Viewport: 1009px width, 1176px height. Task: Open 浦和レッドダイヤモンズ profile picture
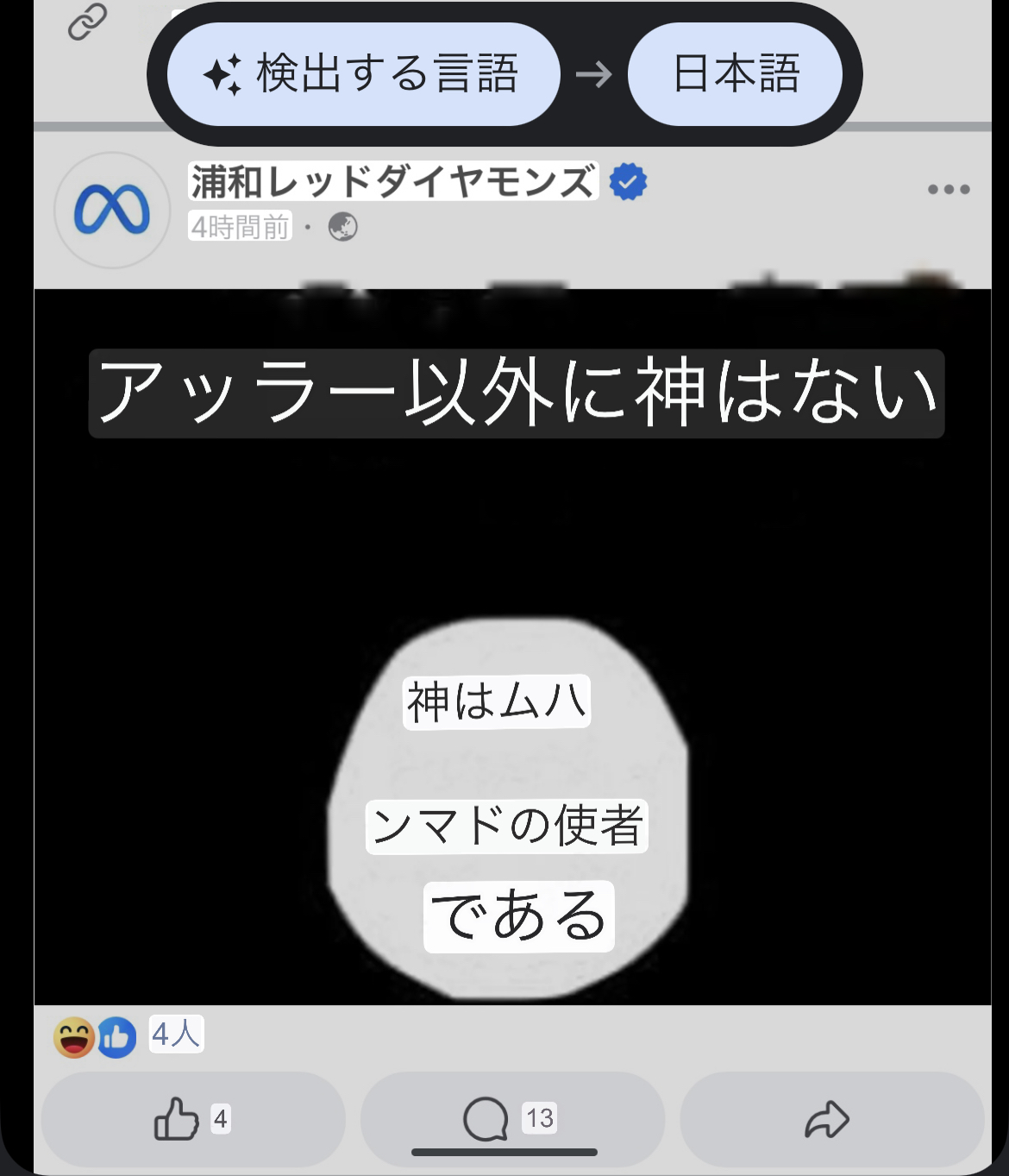click(x=112, y=211)
